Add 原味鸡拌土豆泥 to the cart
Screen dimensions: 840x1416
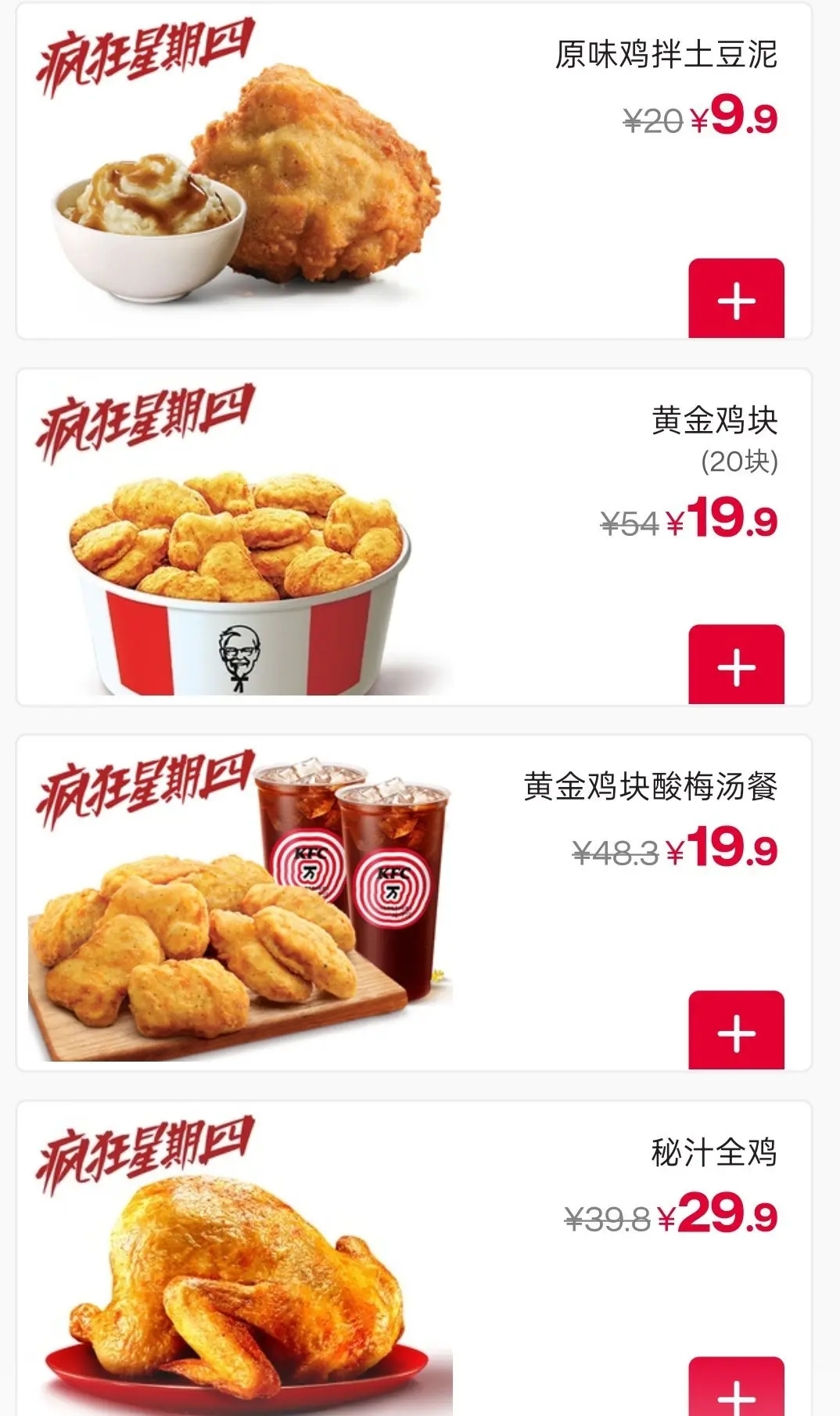[x=736, y=300]
